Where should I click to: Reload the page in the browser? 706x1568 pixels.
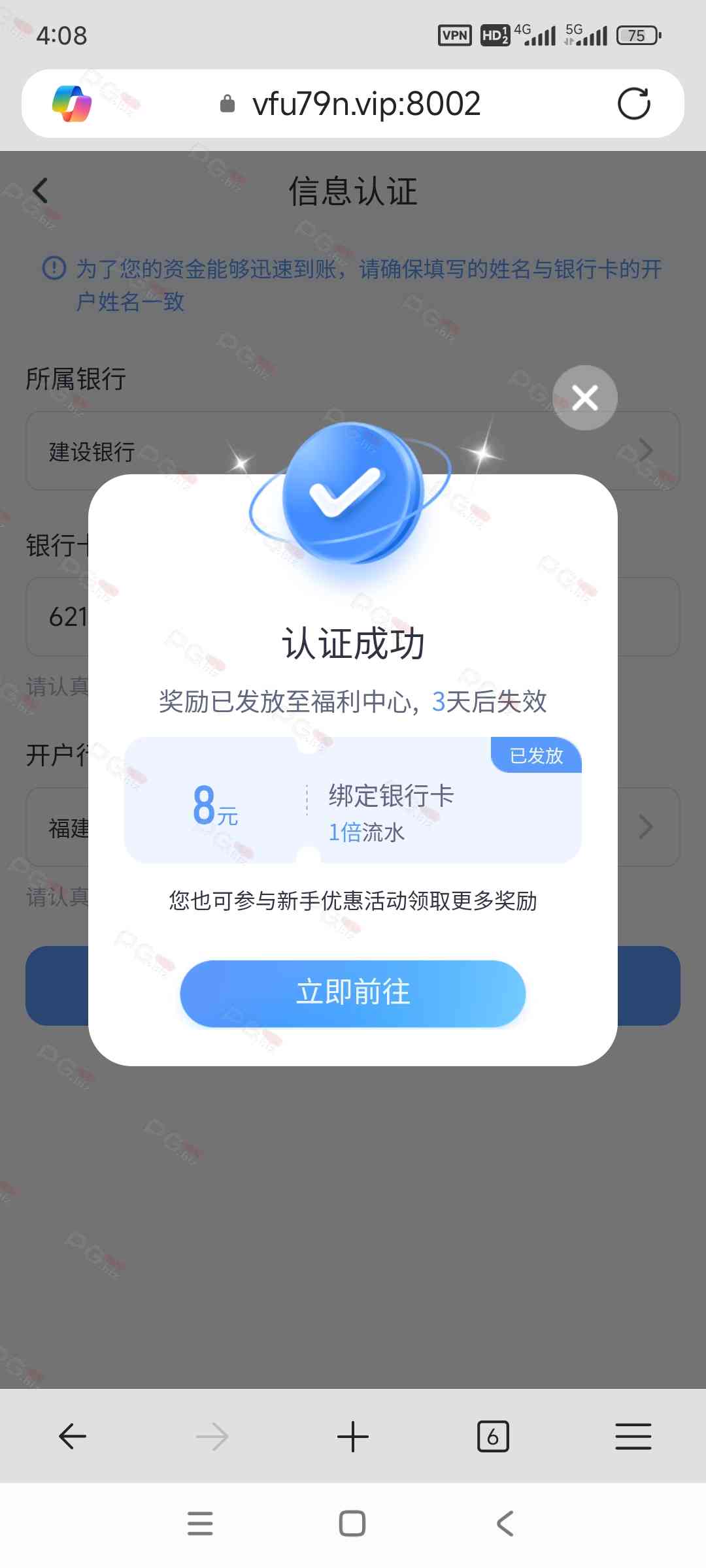tap(633, 104)
